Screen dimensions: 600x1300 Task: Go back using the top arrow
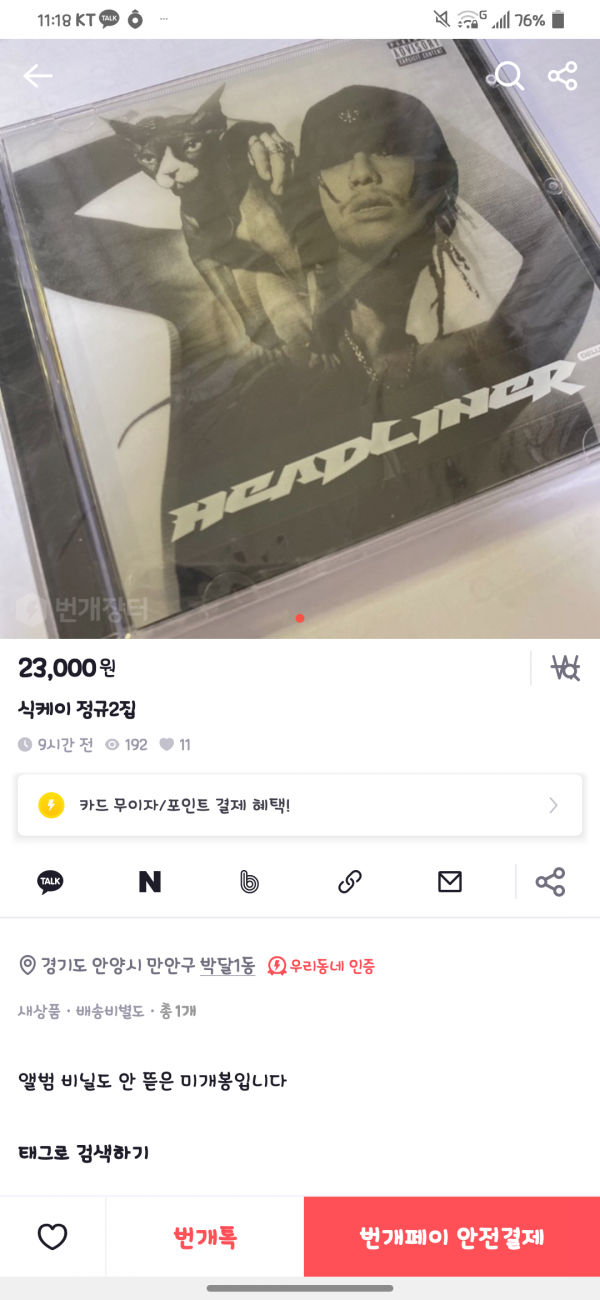click(38, 76)
